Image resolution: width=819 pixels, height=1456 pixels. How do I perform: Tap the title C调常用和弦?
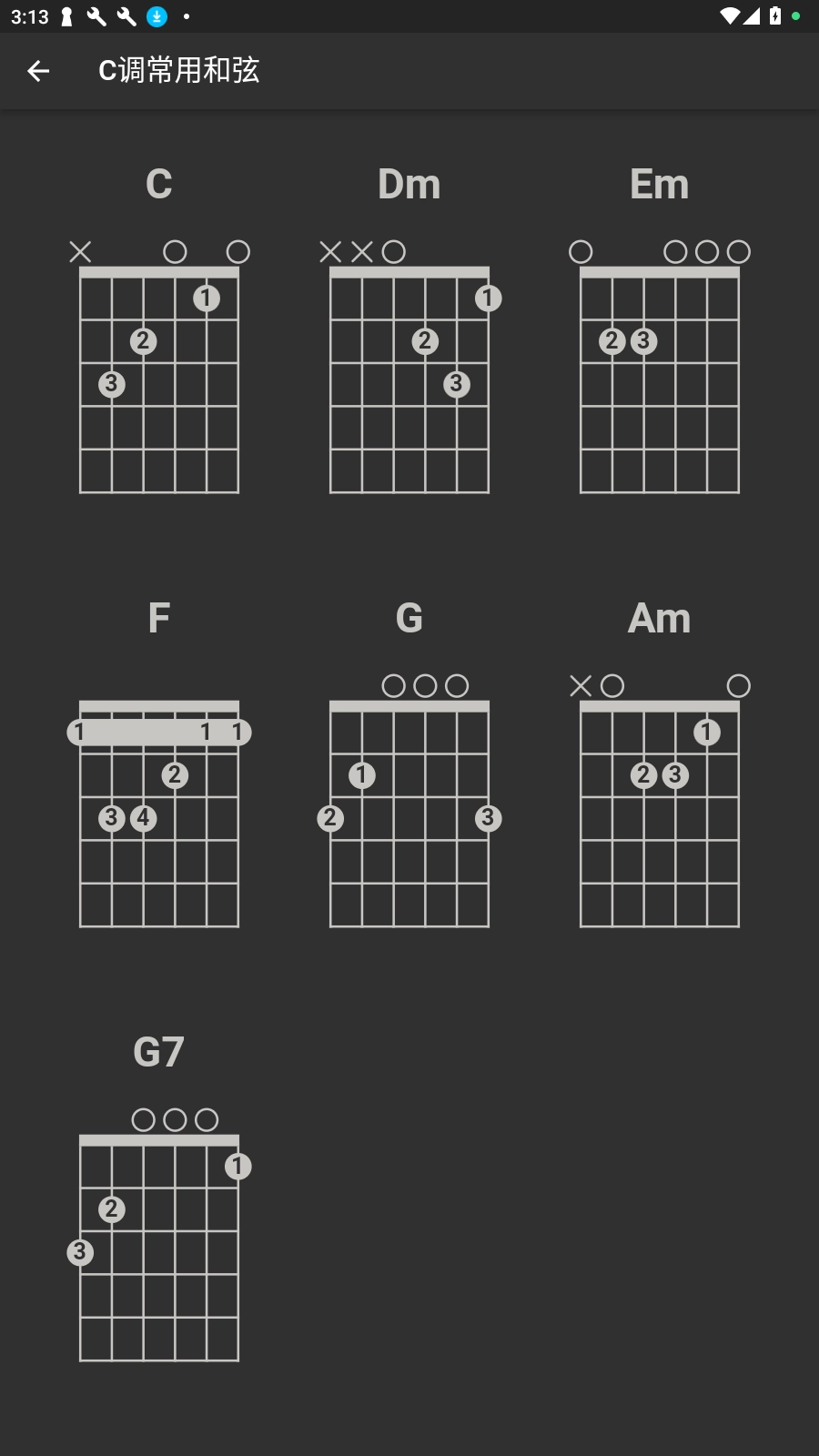click(179, 70)
